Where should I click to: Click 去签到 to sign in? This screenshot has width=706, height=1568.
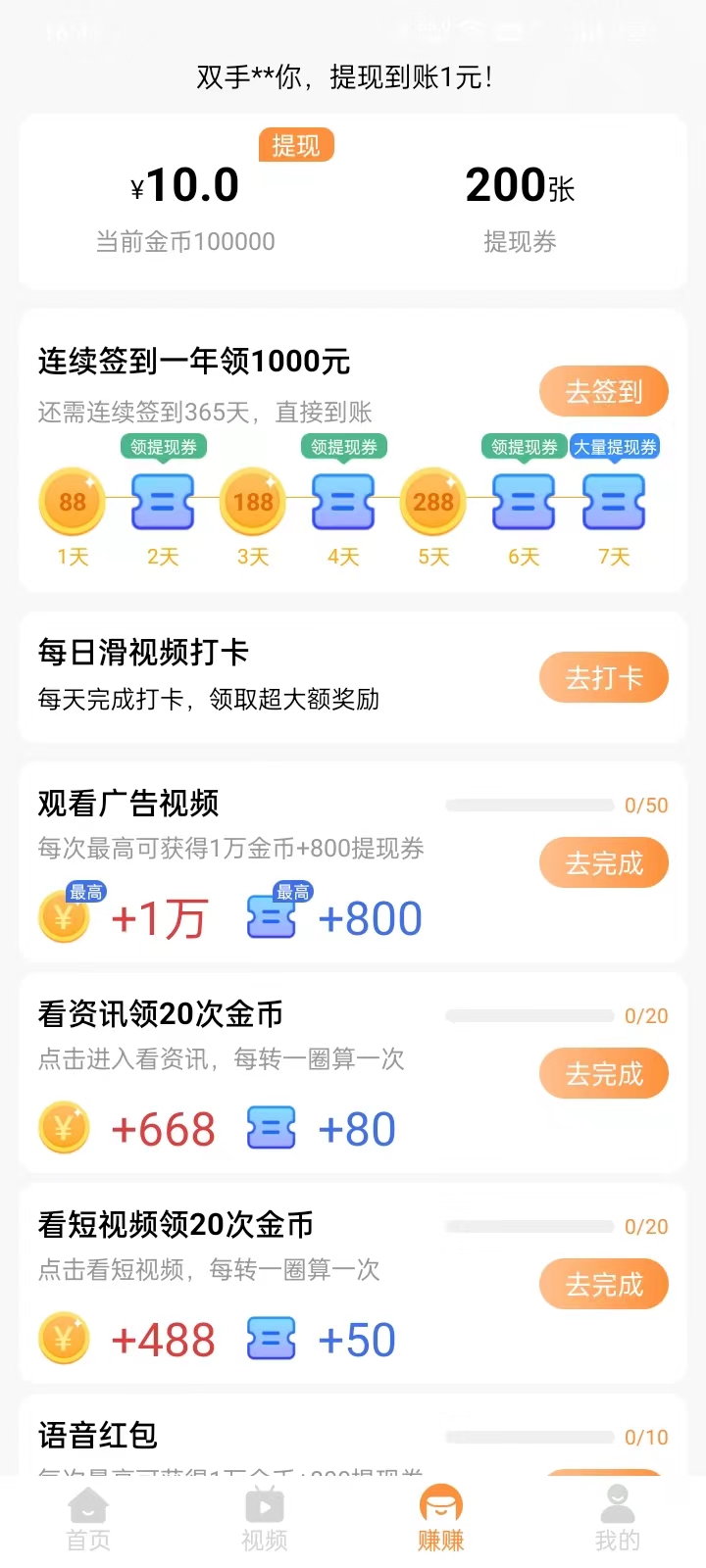point(603,391)
